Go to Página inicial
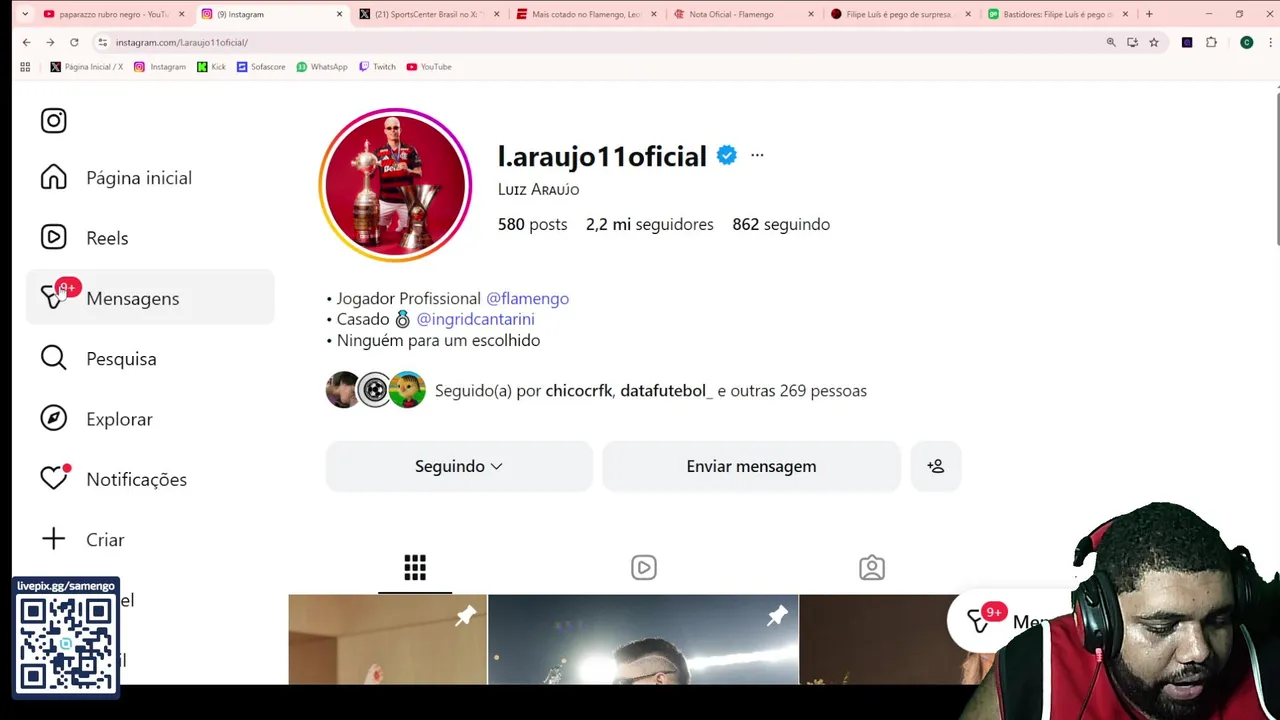 pos(138,178)
